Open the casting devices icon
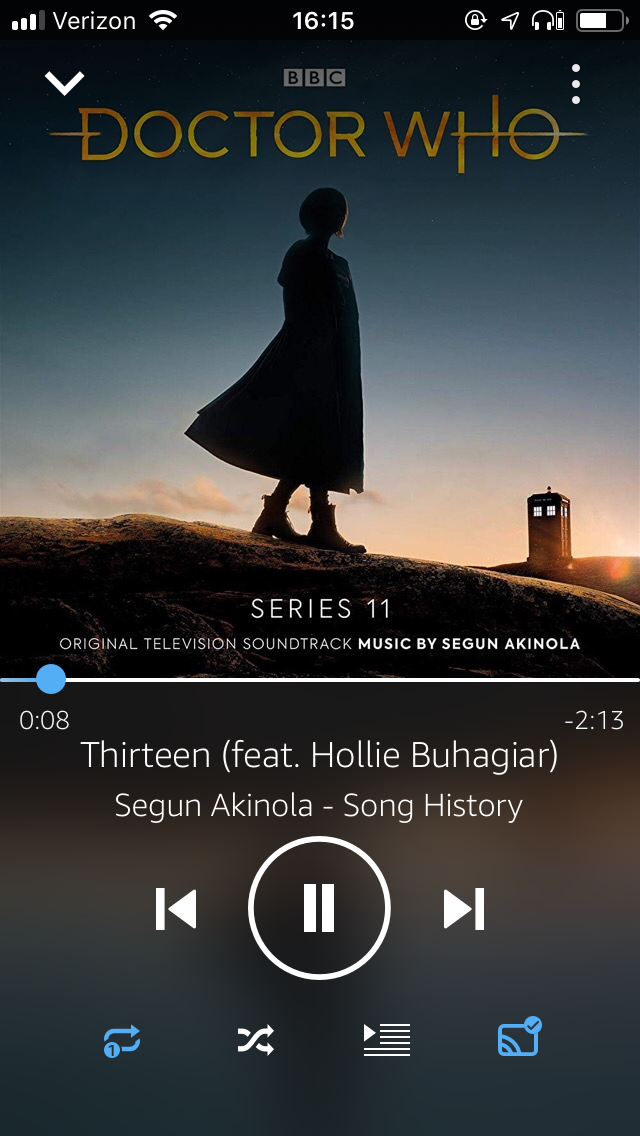The height and width of the screenshot is (1136, 640). (519, 1038)
